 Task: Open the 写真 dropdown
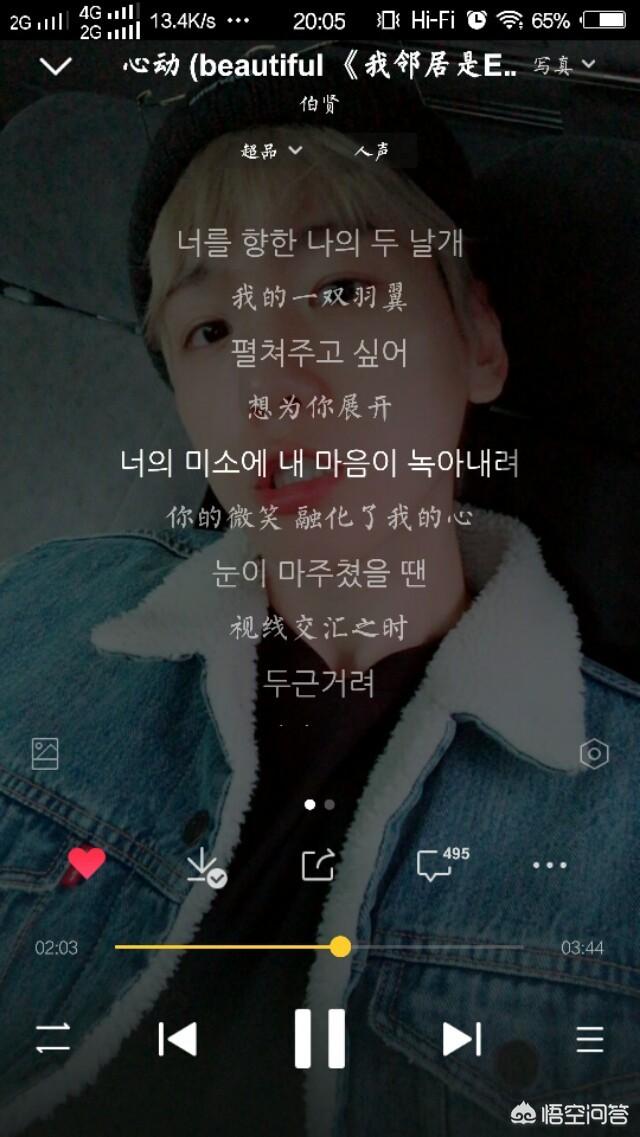(x=564, y=65)
